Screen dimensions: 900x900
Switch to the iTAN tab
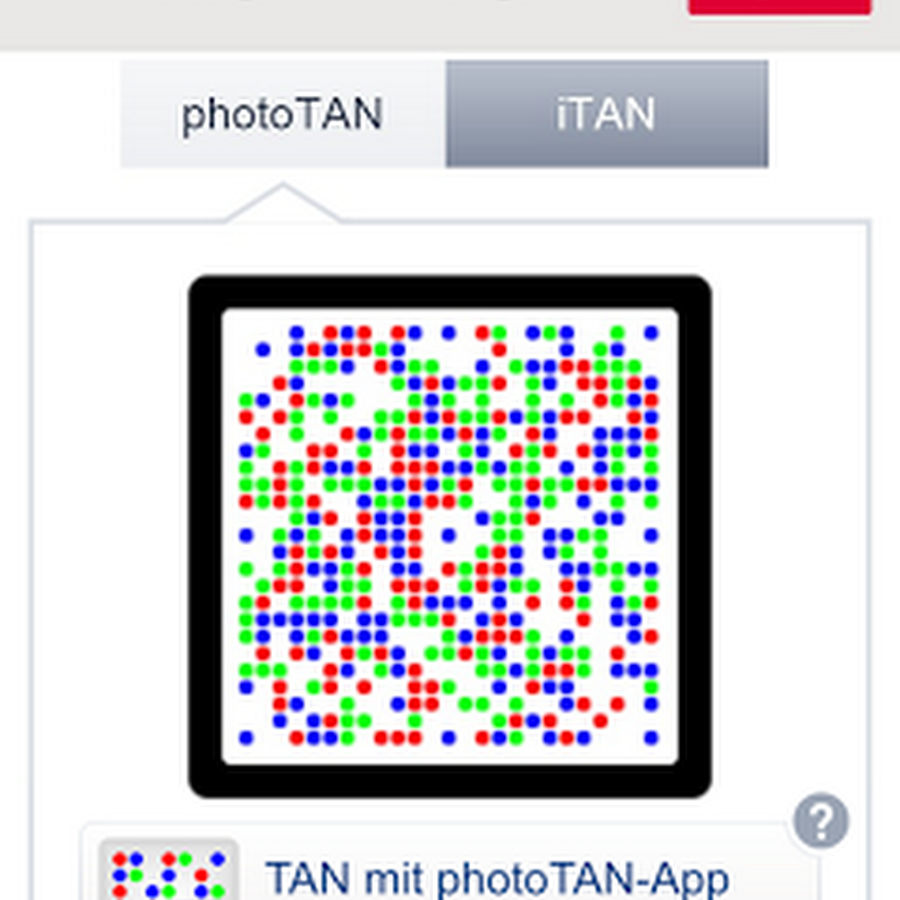(606, 115)
